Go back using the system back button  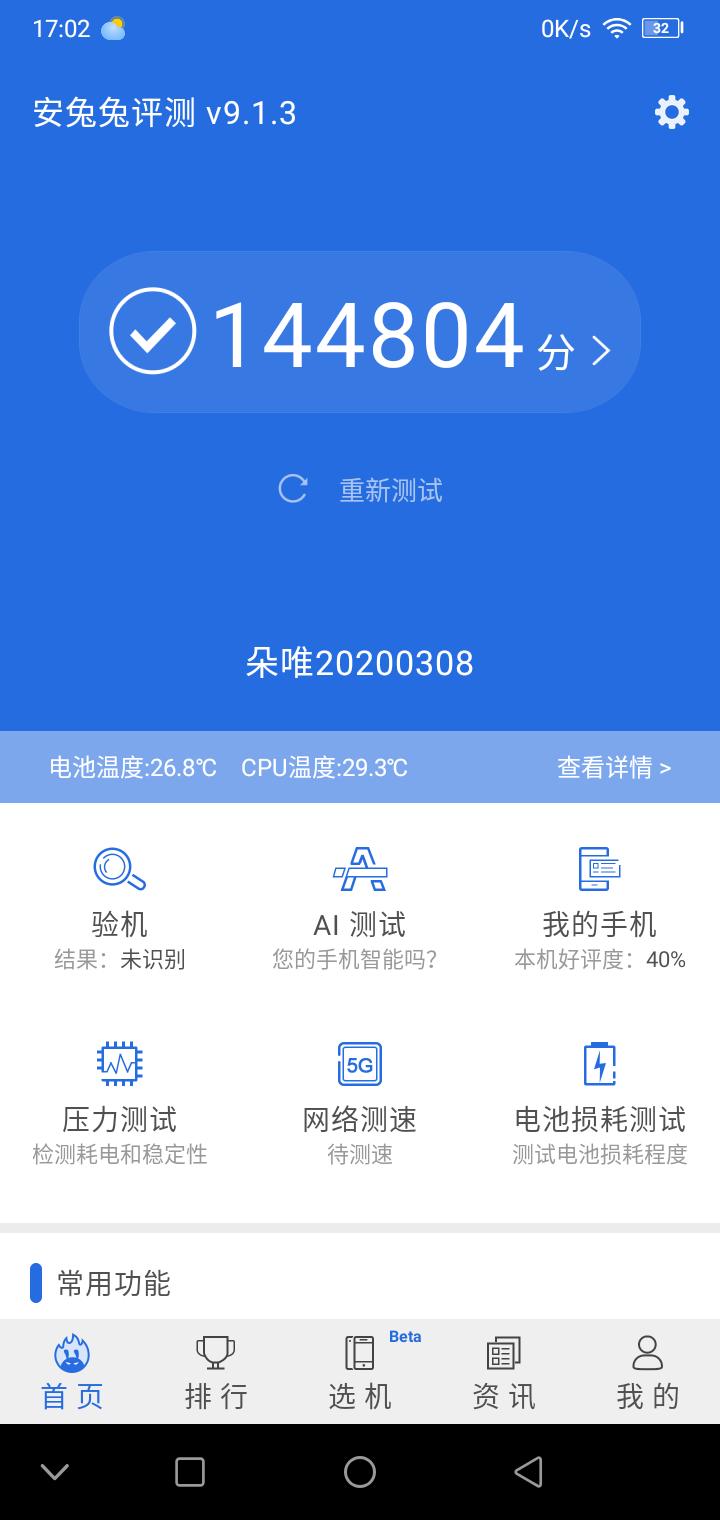[x=527, y=1472]
